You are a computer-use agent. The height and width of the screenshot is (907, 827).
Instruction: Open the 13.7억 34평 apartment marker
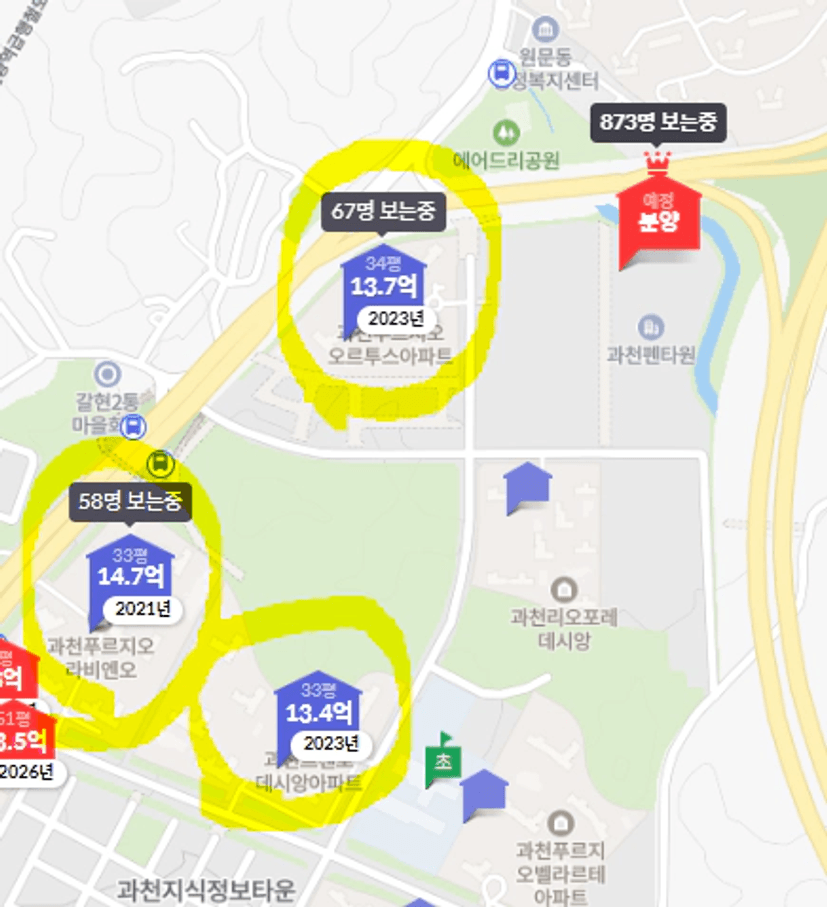click(x=383, y=282)
